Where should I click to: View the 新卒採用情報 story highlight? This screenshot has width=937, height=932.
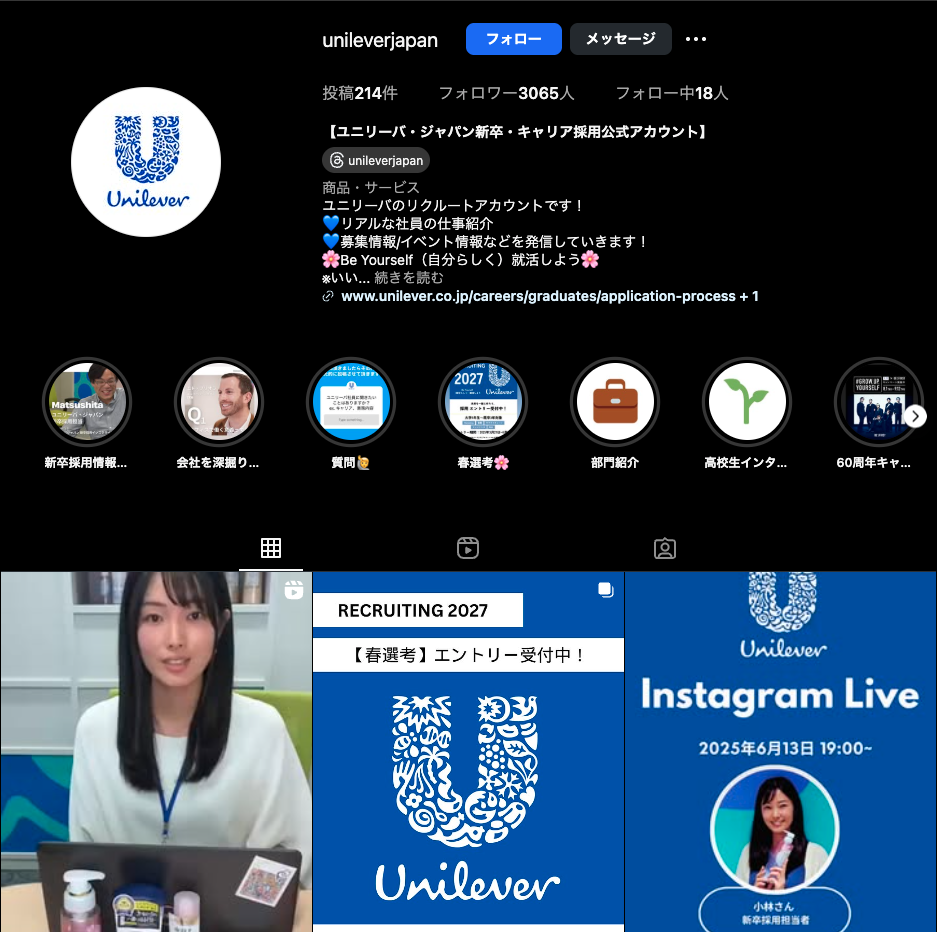(87, 403)
